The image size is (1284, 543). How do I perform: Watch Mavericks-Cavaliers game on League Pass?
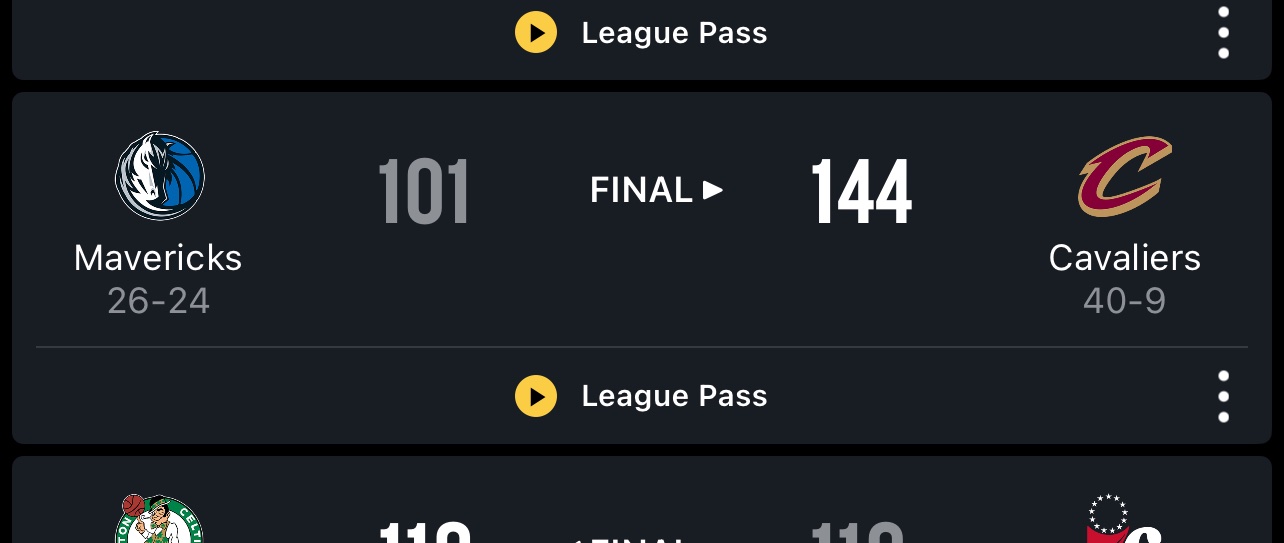click(641, 396)
